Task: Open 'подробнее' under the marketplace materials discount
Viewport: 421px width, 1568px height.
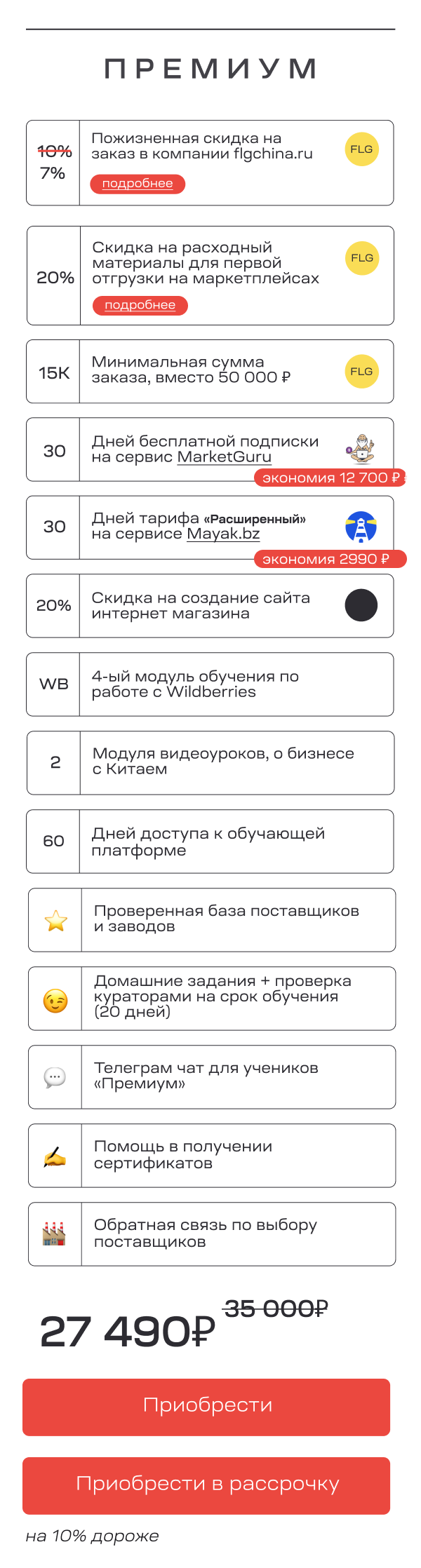Action: [x=140, y=305]
